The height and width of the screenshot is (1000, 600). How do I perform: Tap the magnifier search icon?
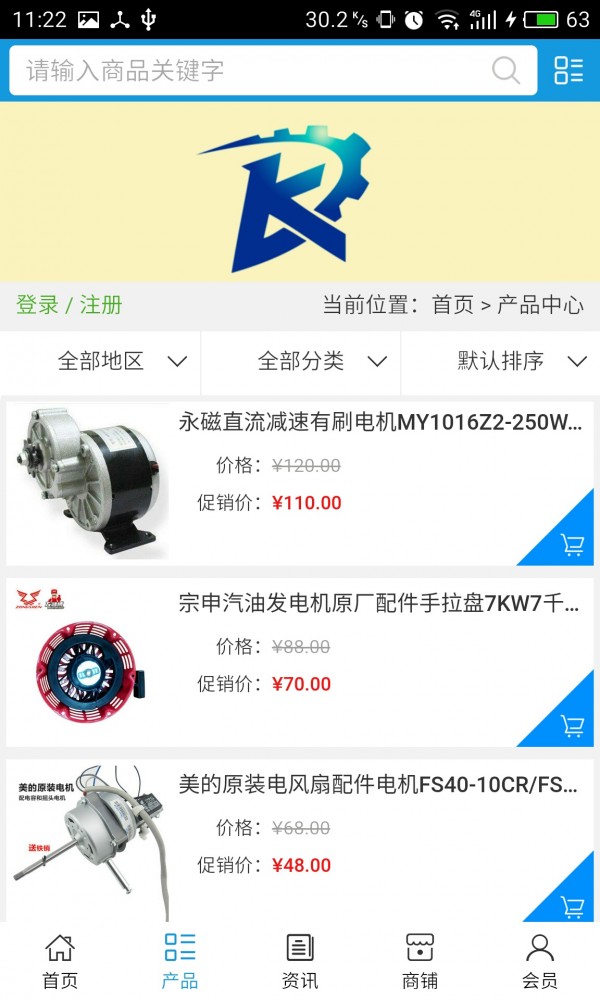pyautogui.click(x=506, y=70)
